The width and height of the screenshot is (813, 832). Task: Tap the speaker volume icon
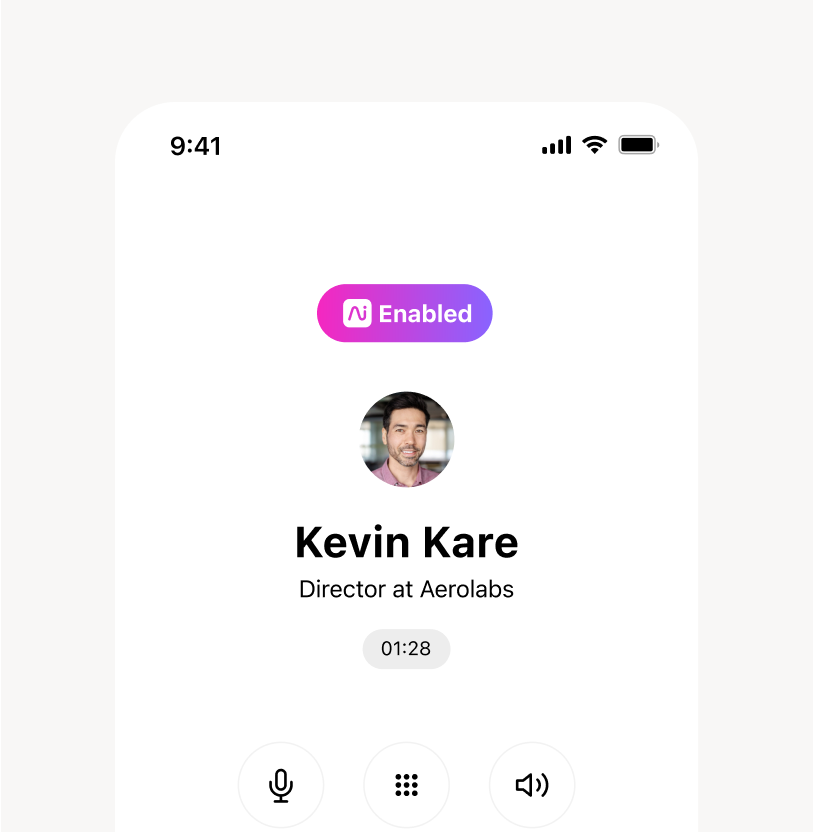point(531,785)
